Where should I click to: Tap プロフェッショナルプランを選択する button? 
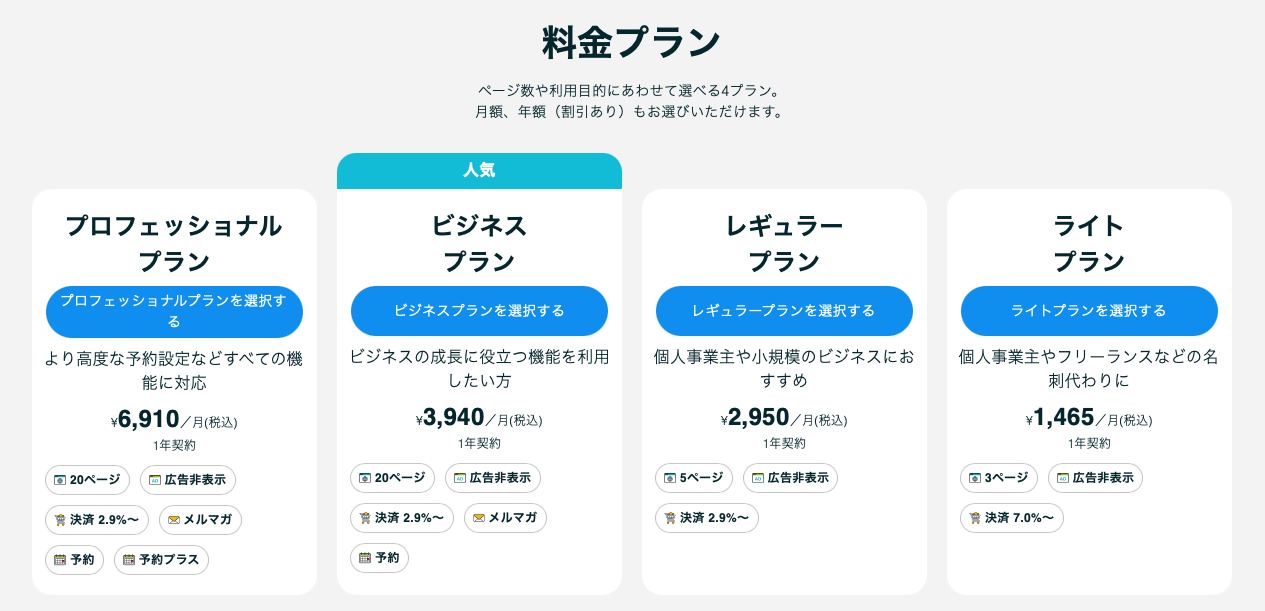174,311
